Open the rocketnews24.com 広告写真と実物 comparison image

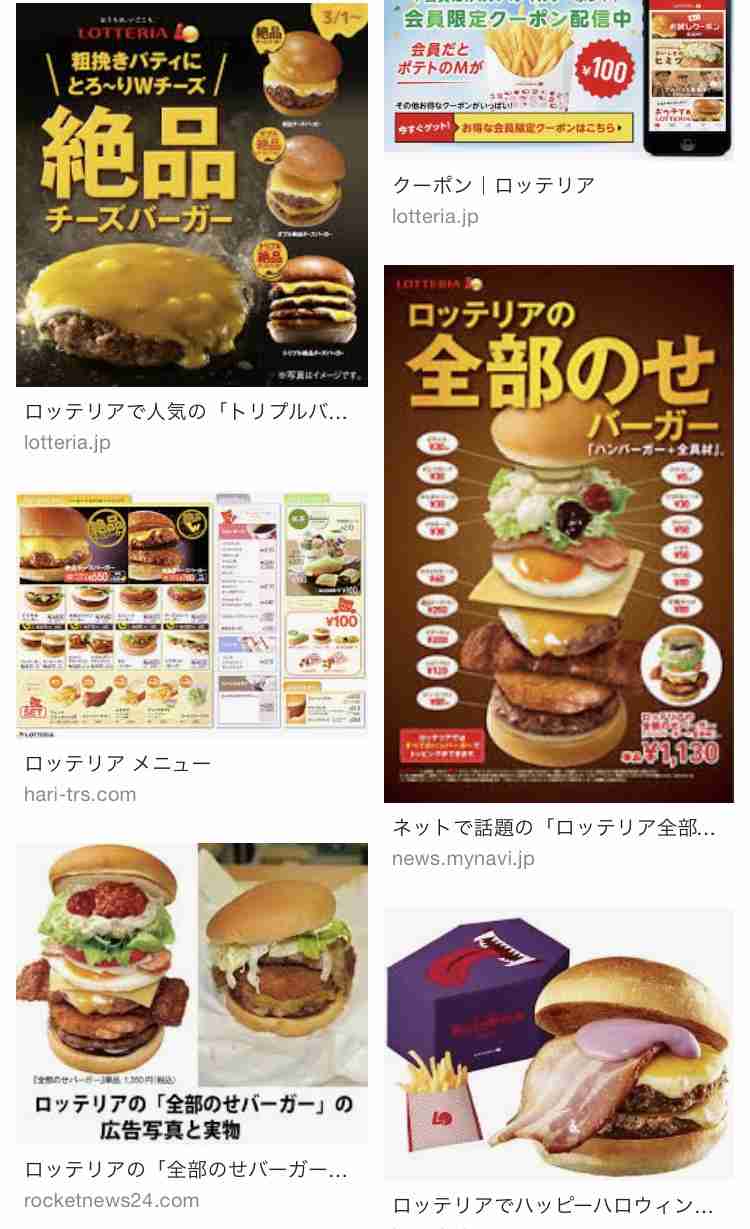tap(191, 992)
